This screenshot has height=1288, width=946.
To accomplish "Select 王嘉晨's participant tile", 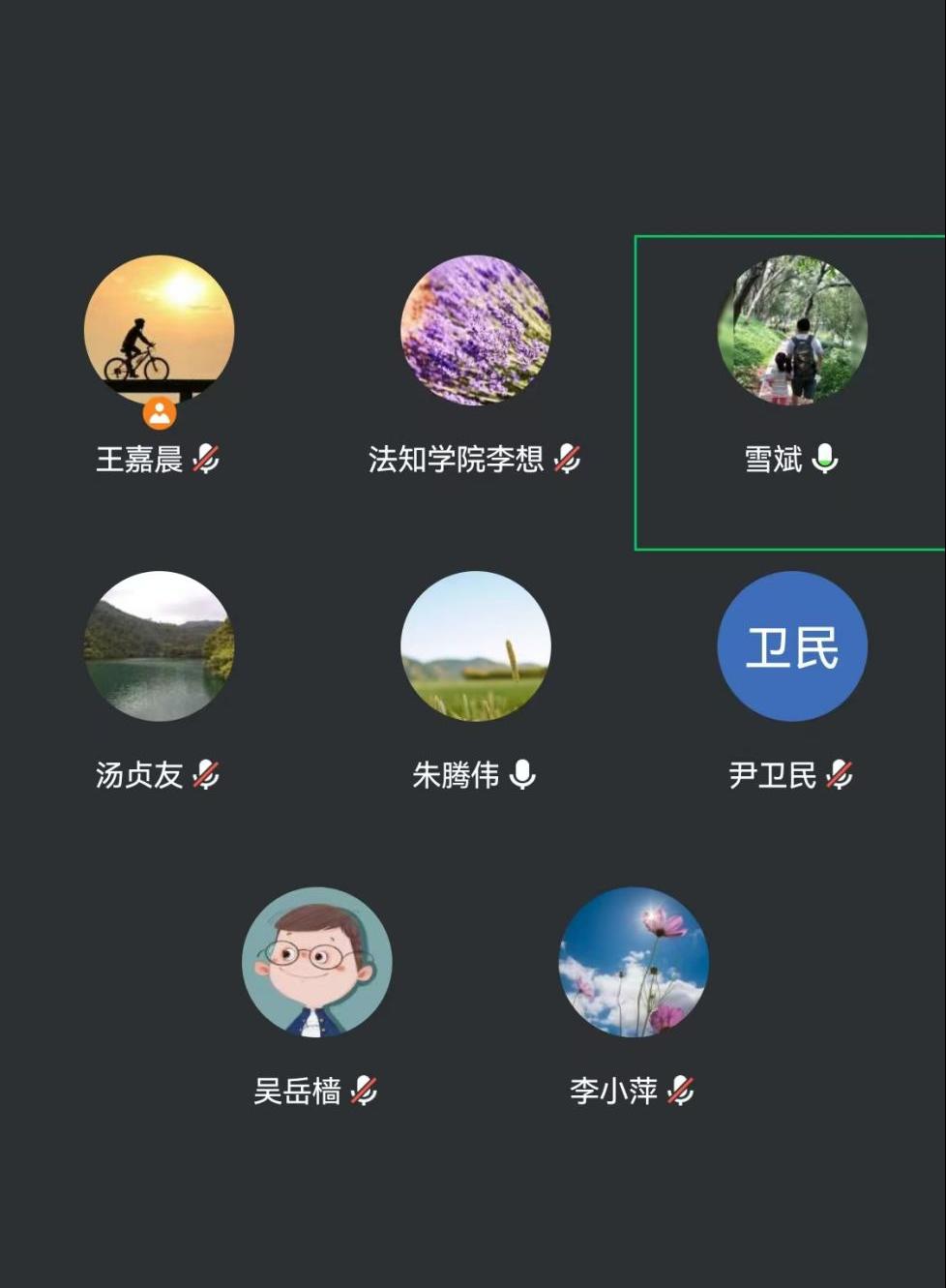I will tap(159, 331).
